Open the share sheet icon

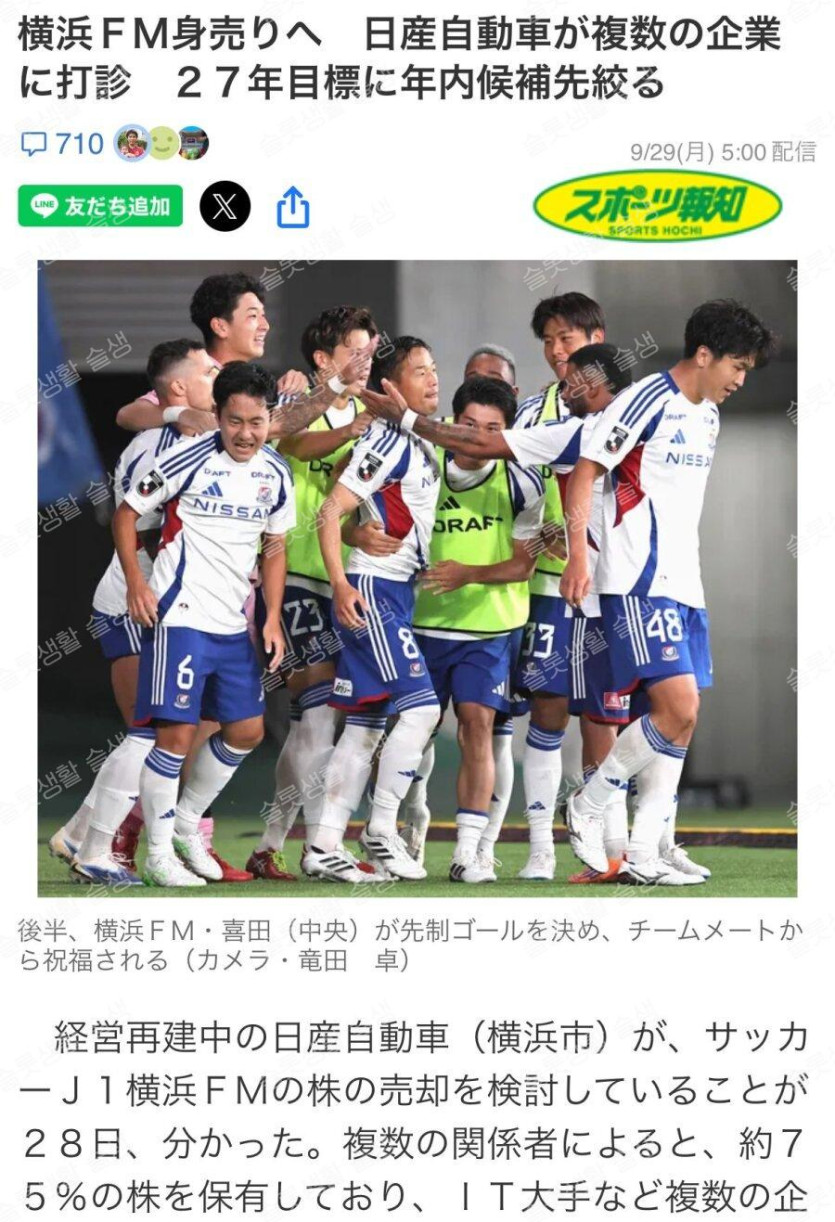[292, 208]
